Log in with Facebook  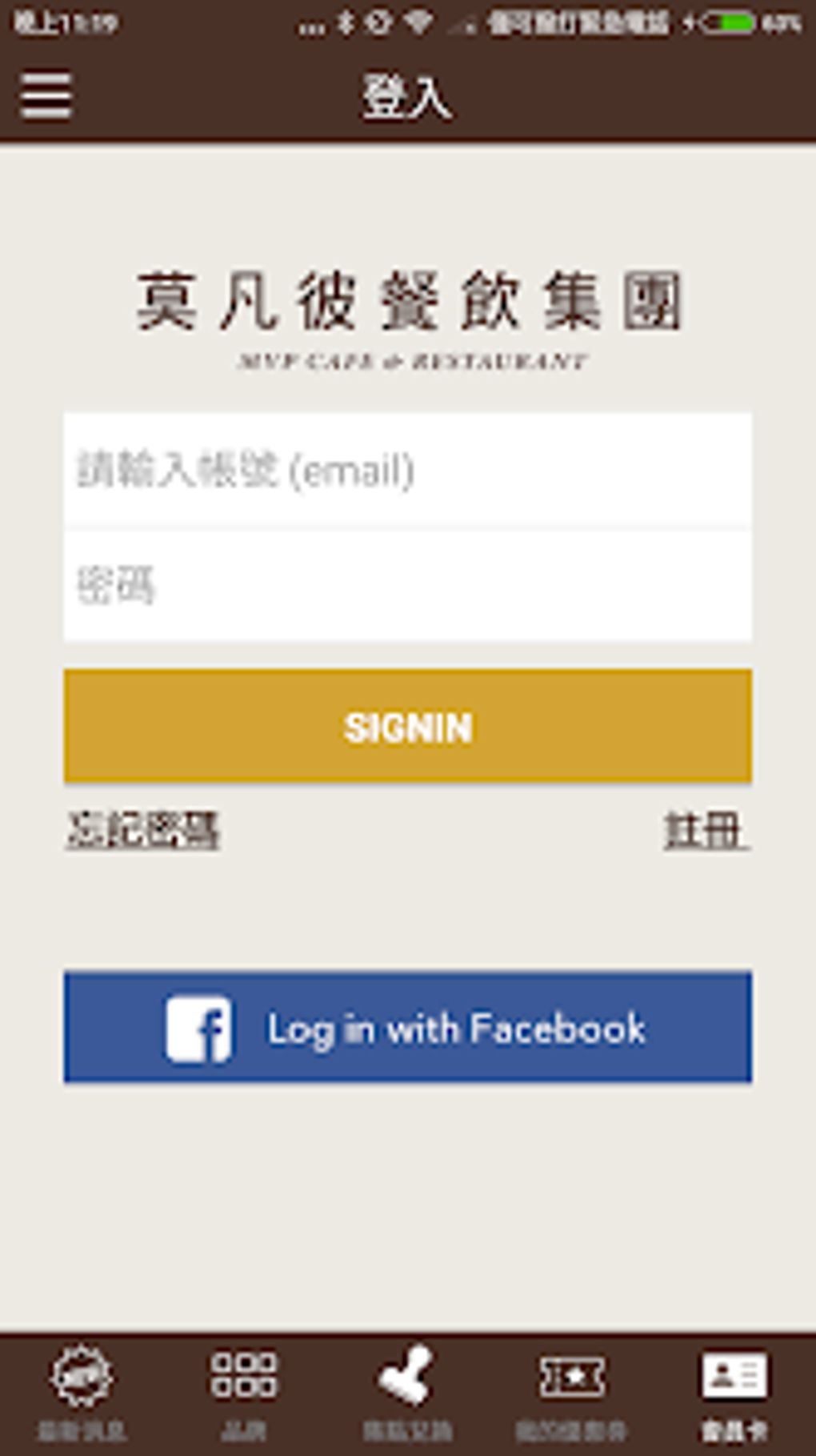click(407, 1027)
